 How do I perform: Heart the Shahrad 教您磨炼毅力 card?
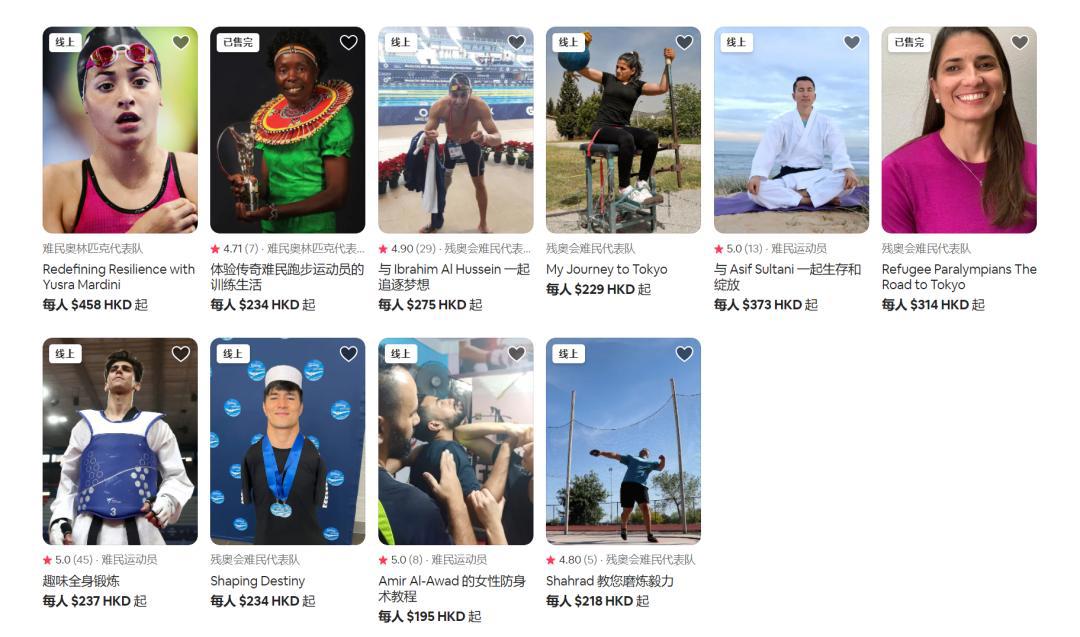coord(684,354)
